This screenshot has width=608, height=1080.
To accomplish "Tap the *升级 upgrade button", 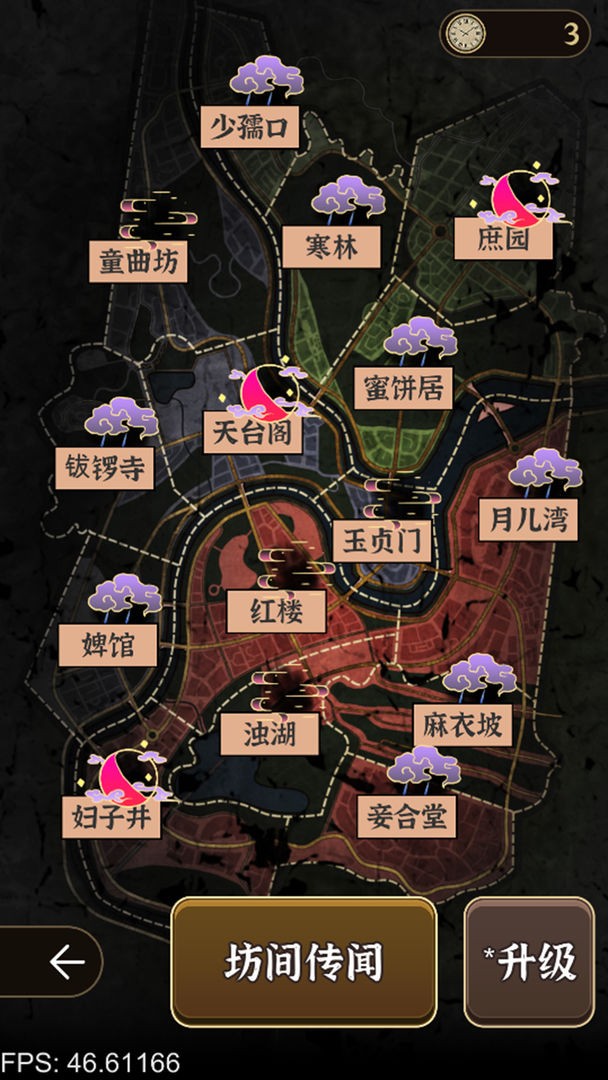I will pyautogui.click(x=530, y=962).
